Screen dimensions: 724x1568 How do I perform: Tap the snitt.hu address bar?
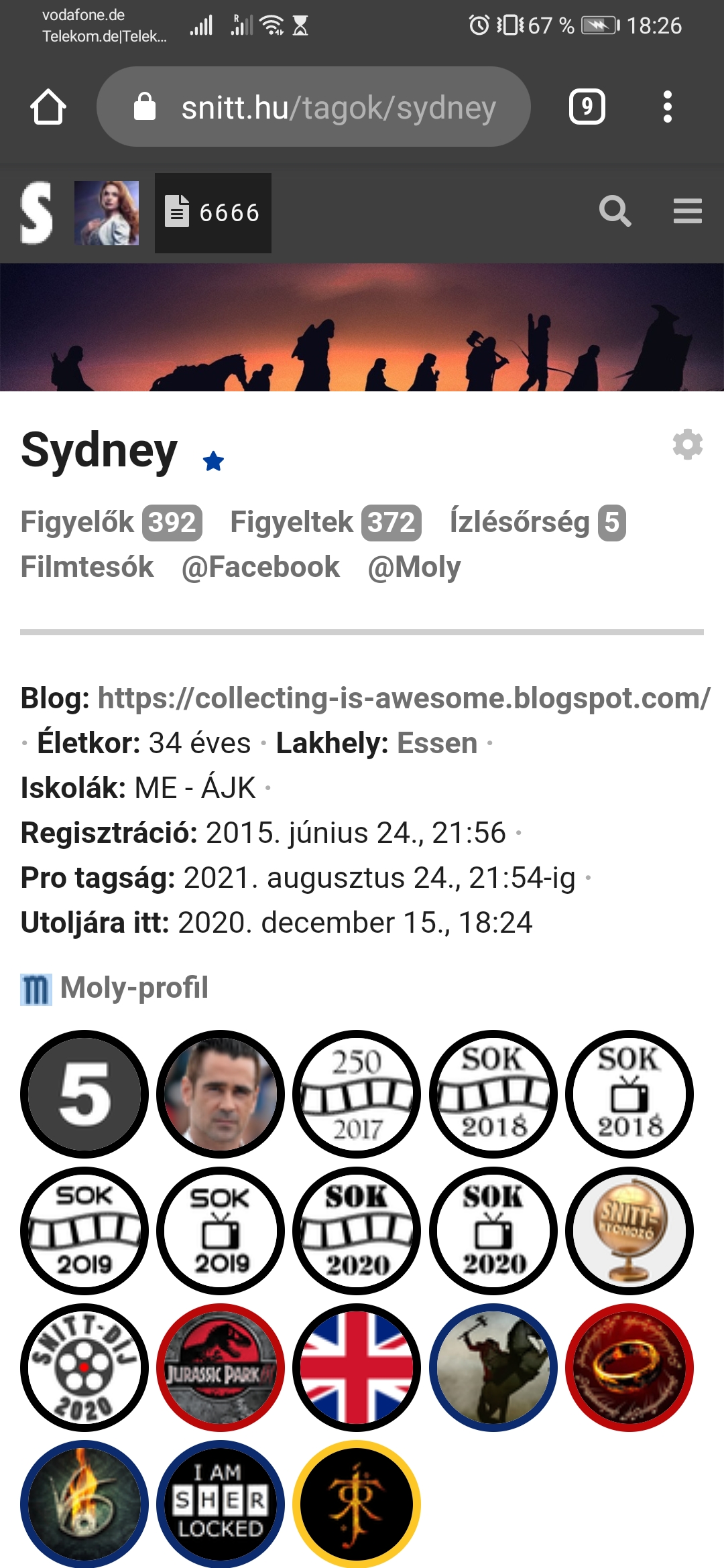pyautogui.click(x=314, y=107)
